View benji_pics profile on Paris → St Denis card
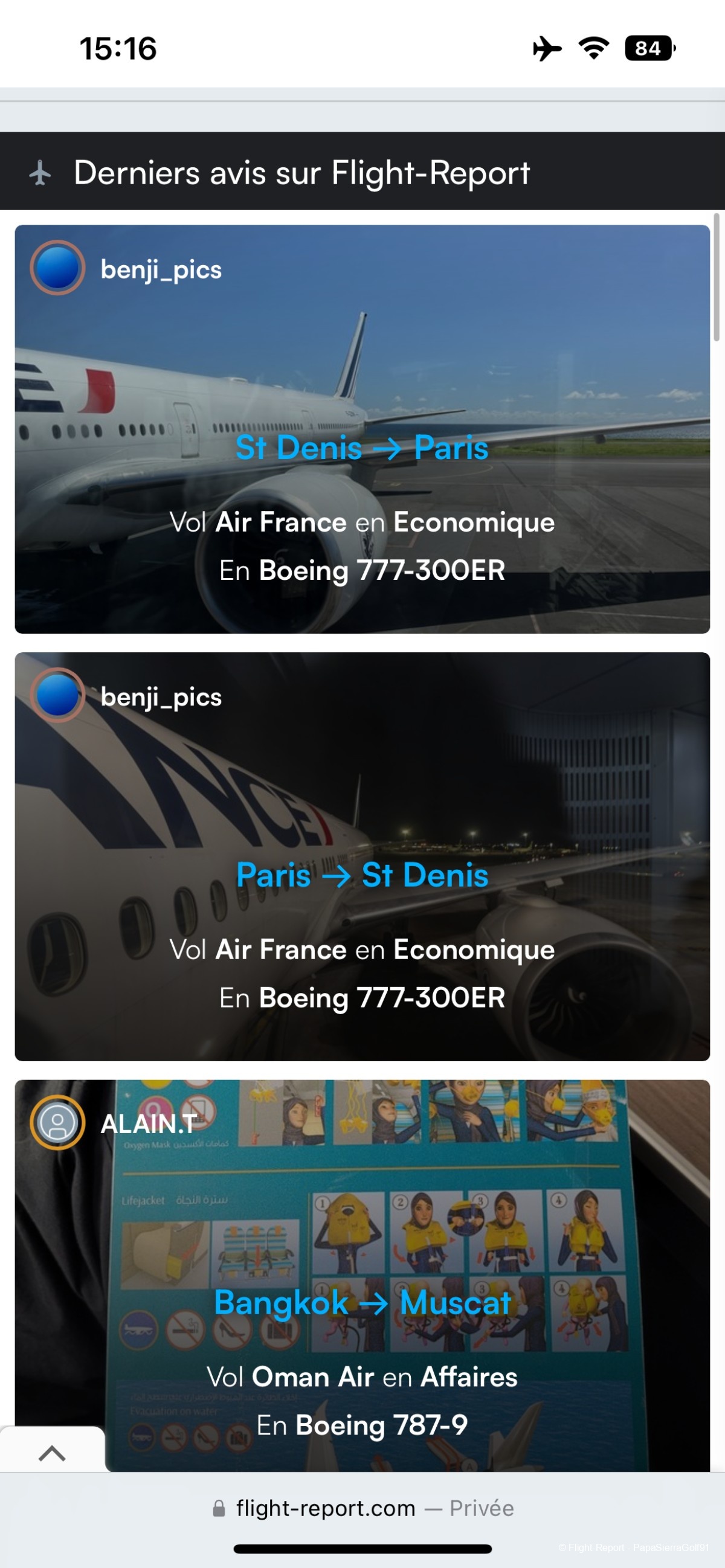Image resolution: width=725 pixels, height=1568 pixels. (x=161, y=696)
